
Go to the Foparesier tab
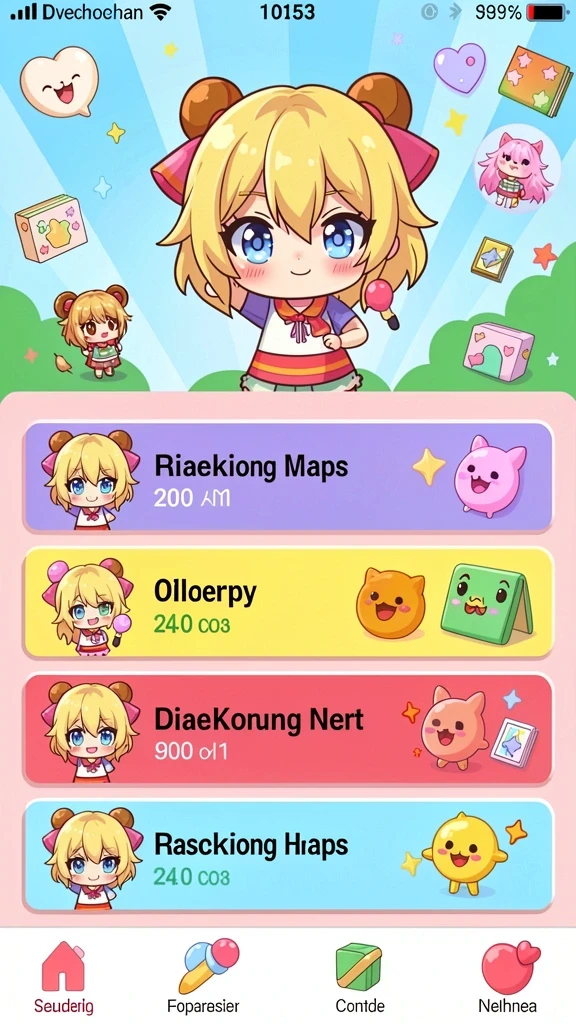(203, 976)
